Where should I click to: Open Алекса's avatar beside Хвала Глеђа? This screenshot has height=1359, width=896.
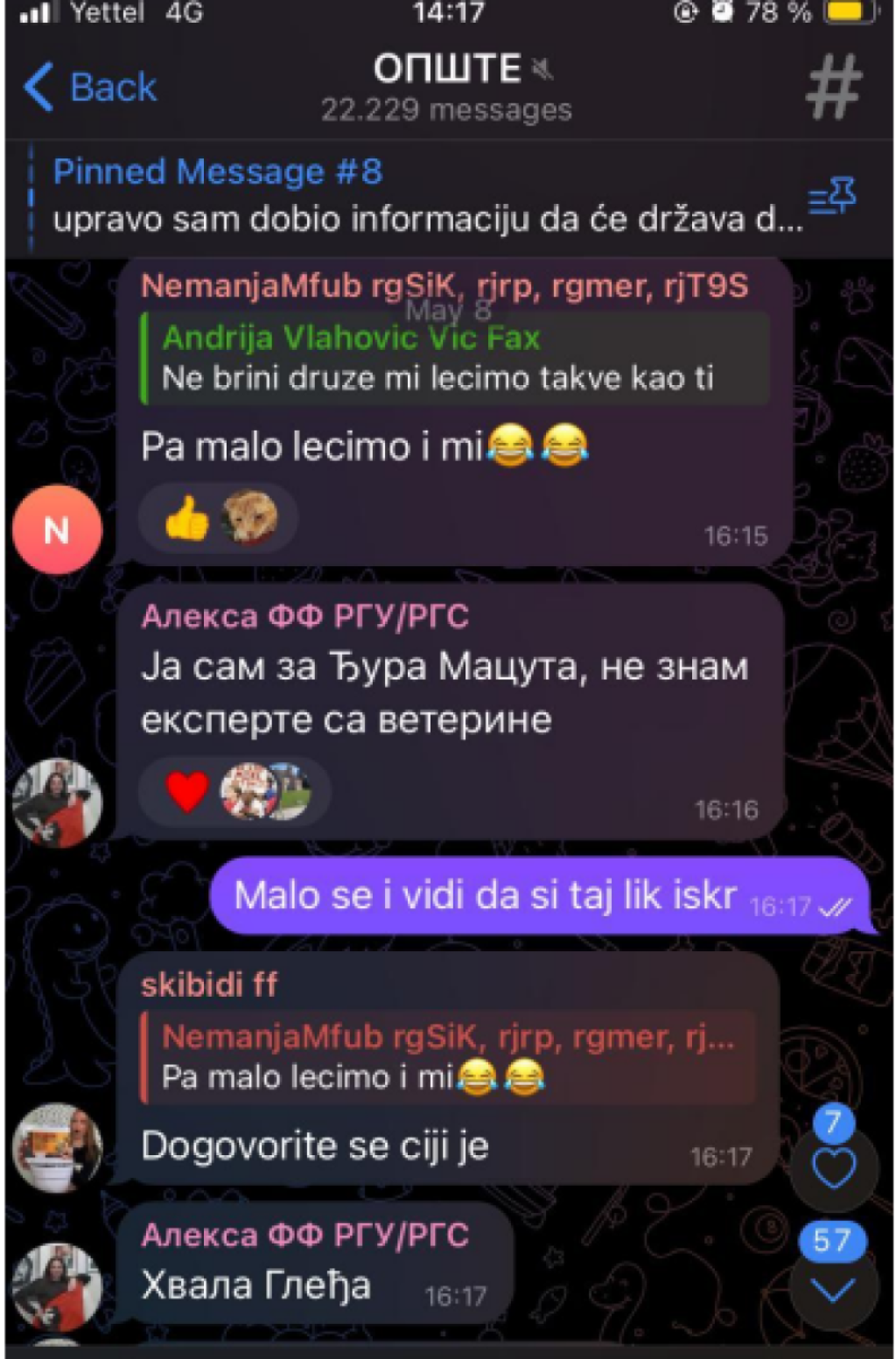[57, 1286]
